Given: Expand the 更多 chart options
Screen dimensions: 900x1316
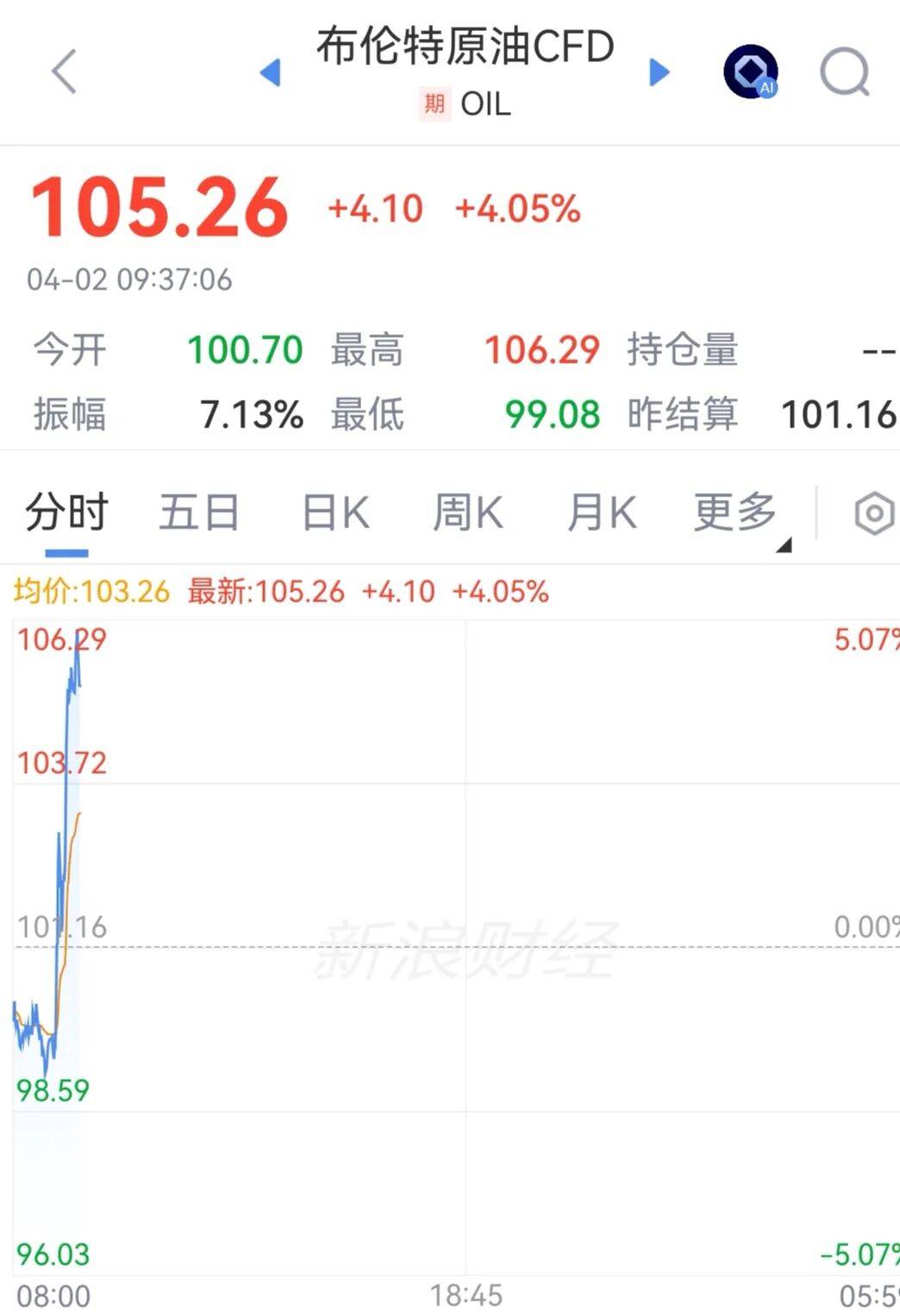Looking at the screenshot, I should click(737, 513).
